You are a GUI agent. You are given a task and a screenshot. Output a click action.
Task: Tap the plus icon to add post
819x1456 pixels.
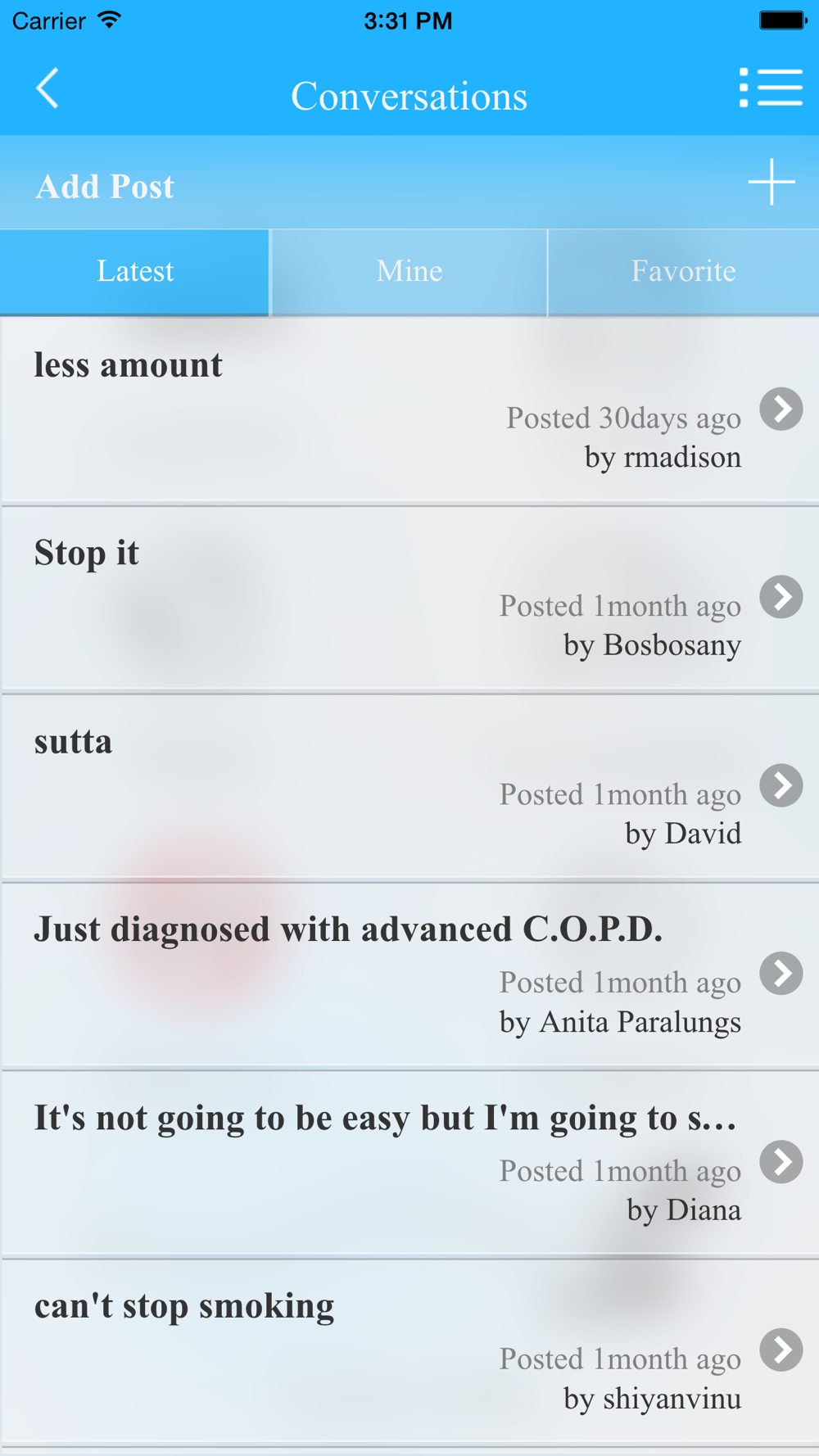point(771,182)
